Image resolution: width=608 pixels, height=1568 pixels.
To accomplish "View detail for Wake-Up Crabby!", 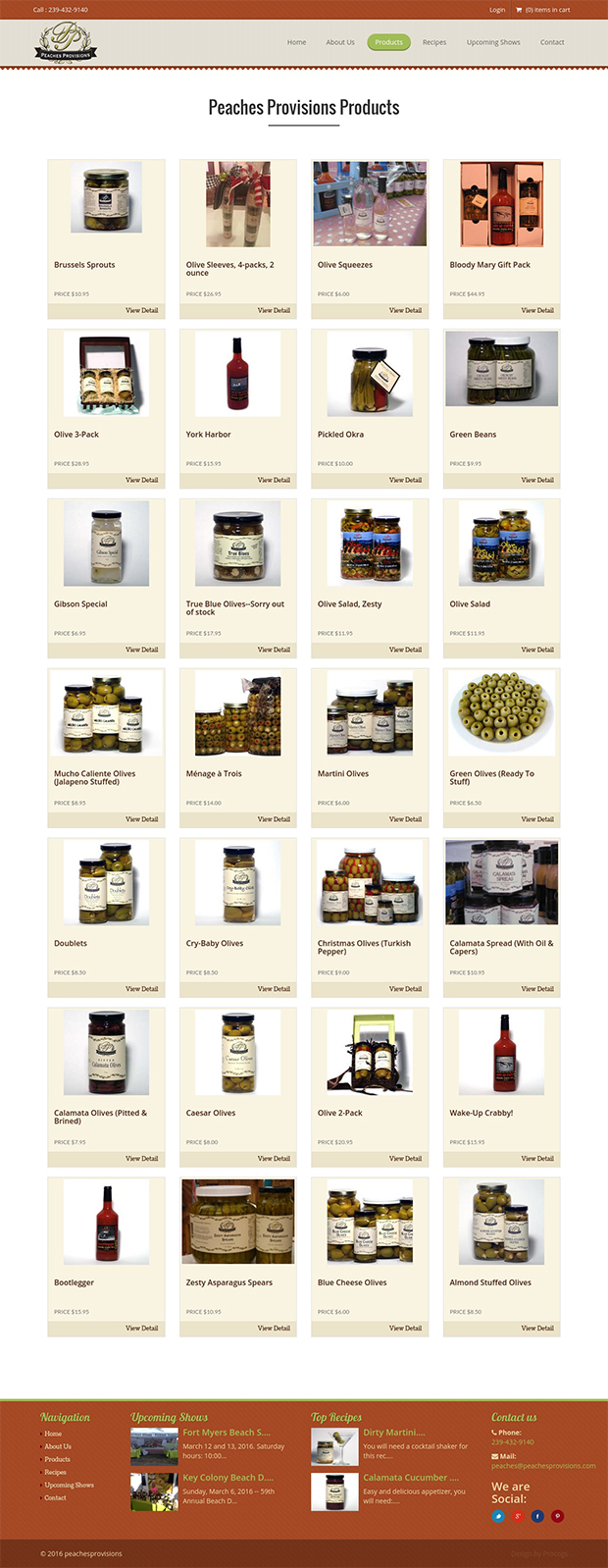I will (x=537, y=1159).
